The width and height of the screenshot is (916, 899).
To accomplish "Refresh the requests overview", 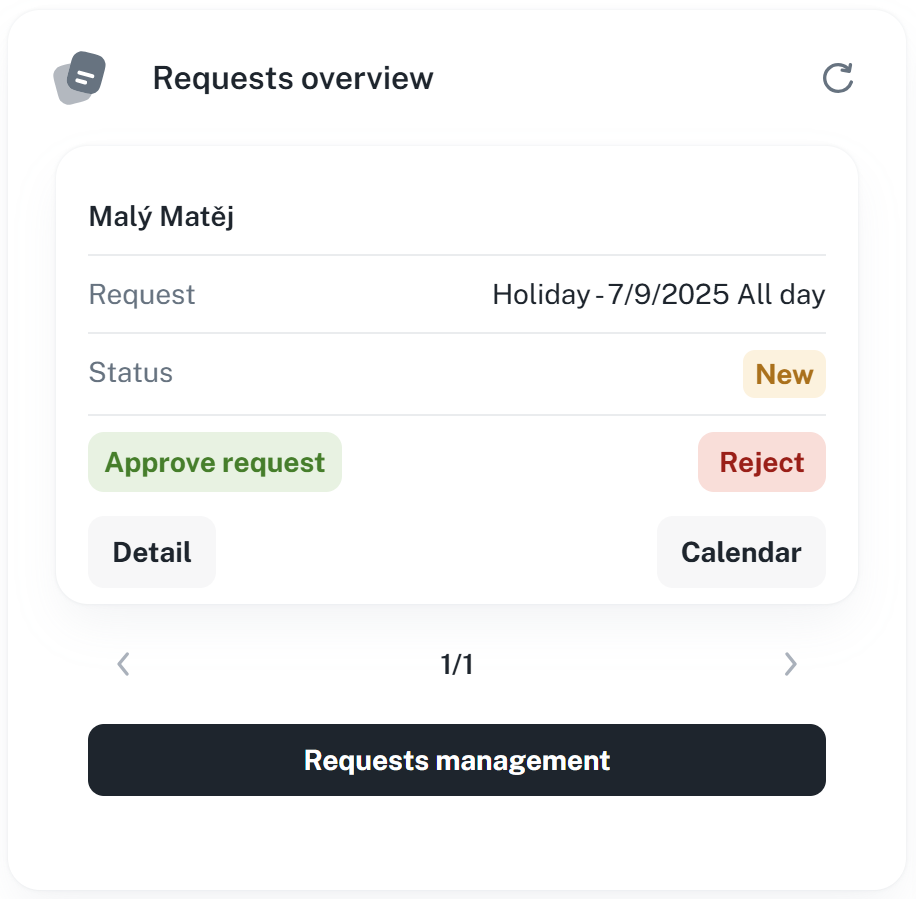I will tap(837, 78).
